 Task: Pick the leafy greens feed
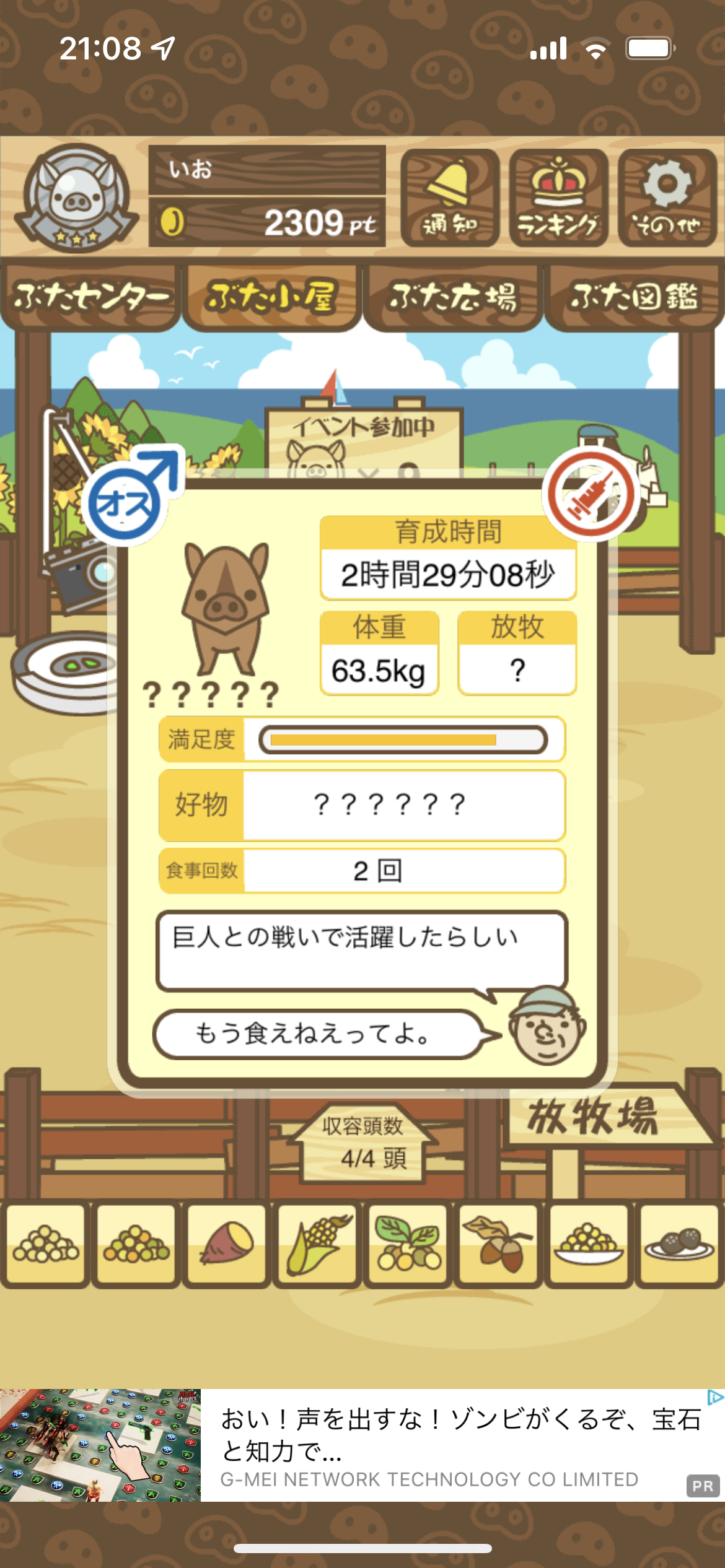(408, 1244)
